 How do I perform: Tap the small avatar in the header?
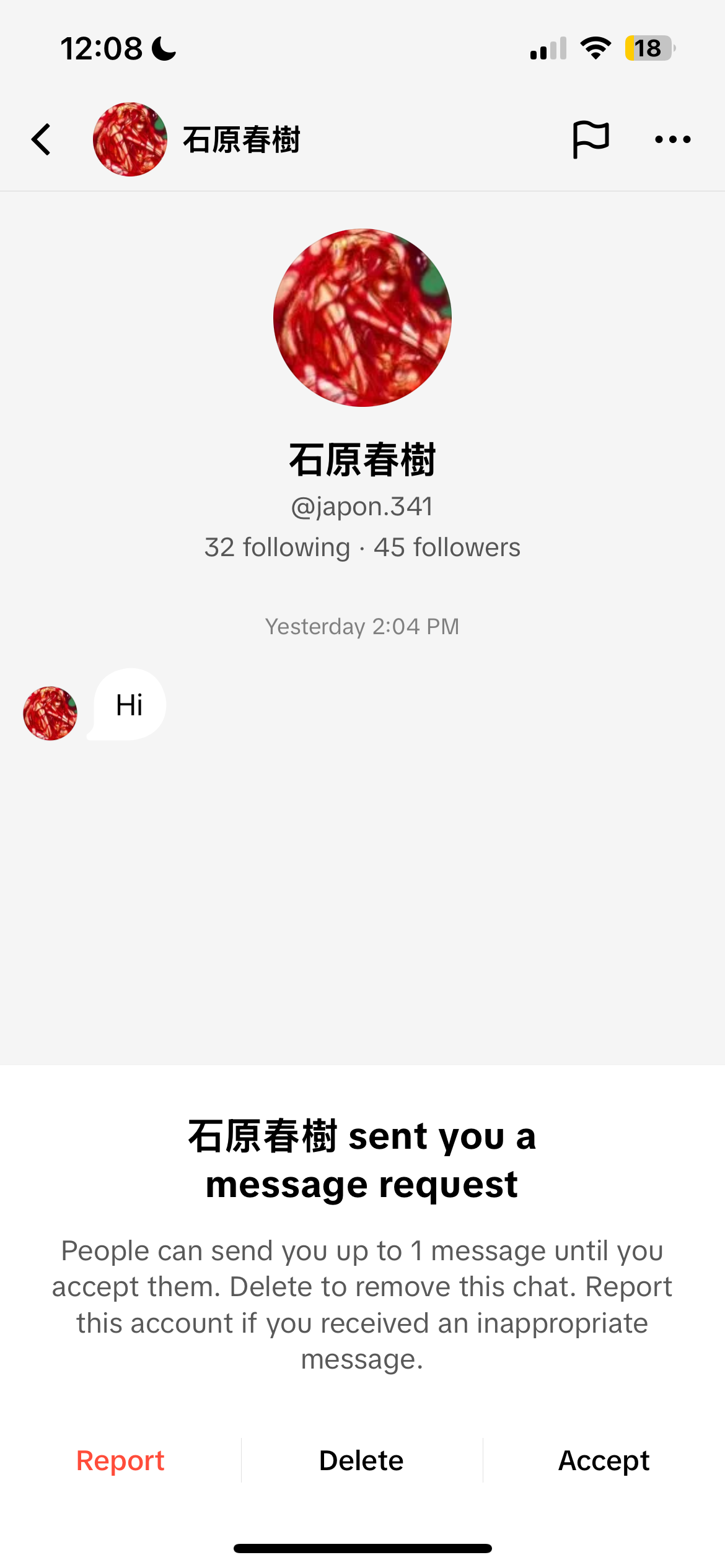[130, 139]
